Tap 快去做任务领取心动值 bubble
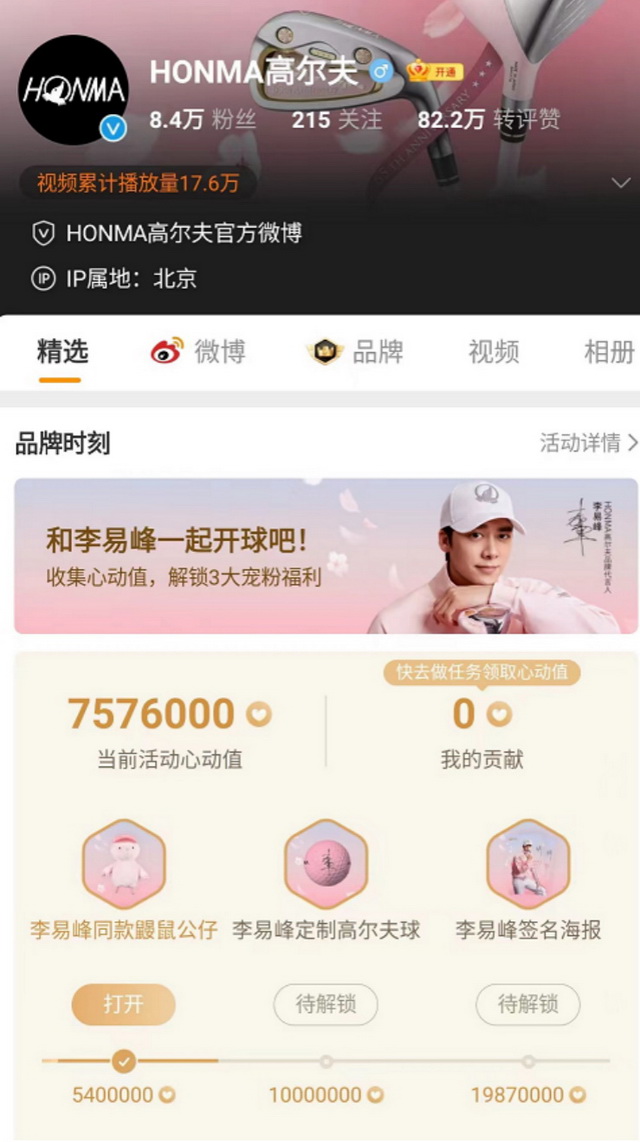Image resolution: width=640 pixels, height=1142 pixels. click(x=482, y=672)
